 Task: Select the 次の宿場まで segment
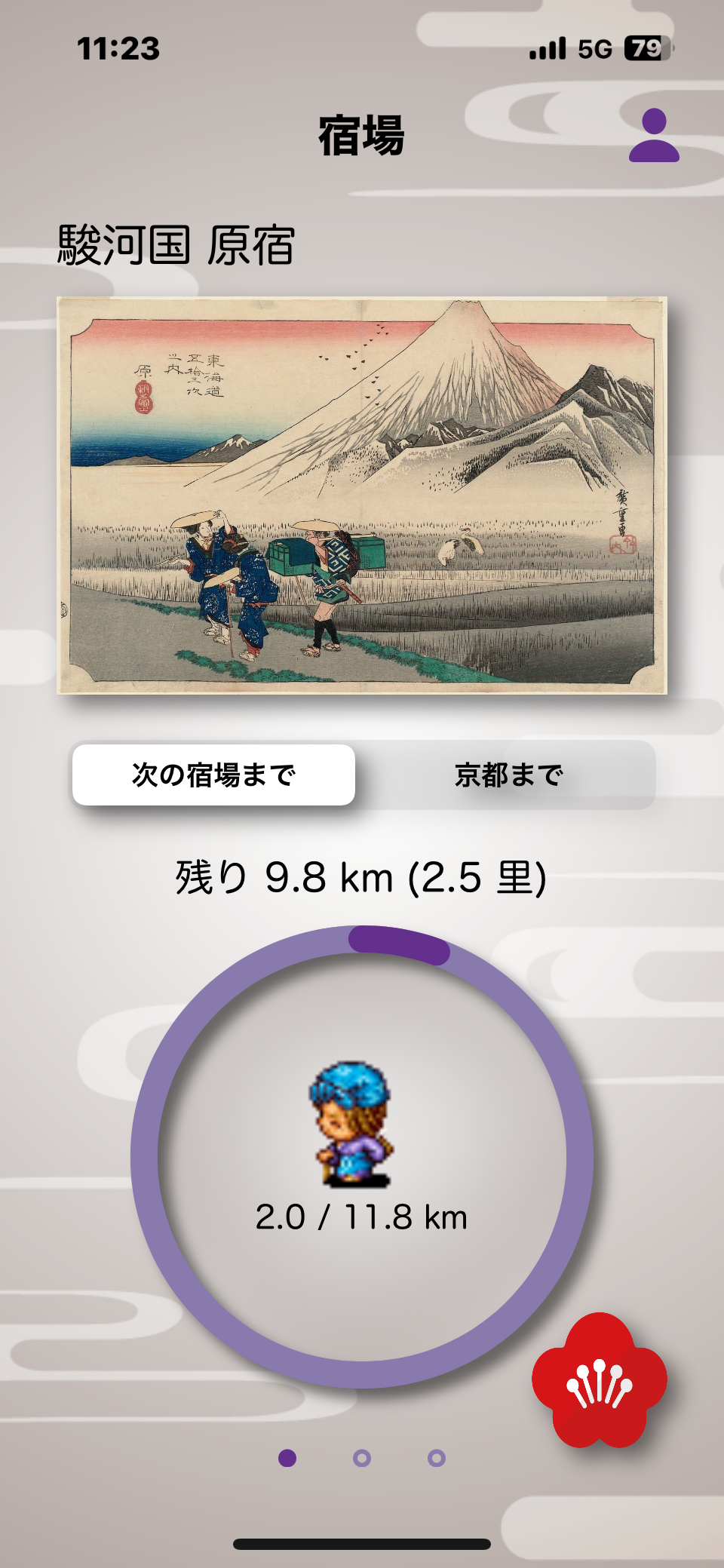point(213,775)
